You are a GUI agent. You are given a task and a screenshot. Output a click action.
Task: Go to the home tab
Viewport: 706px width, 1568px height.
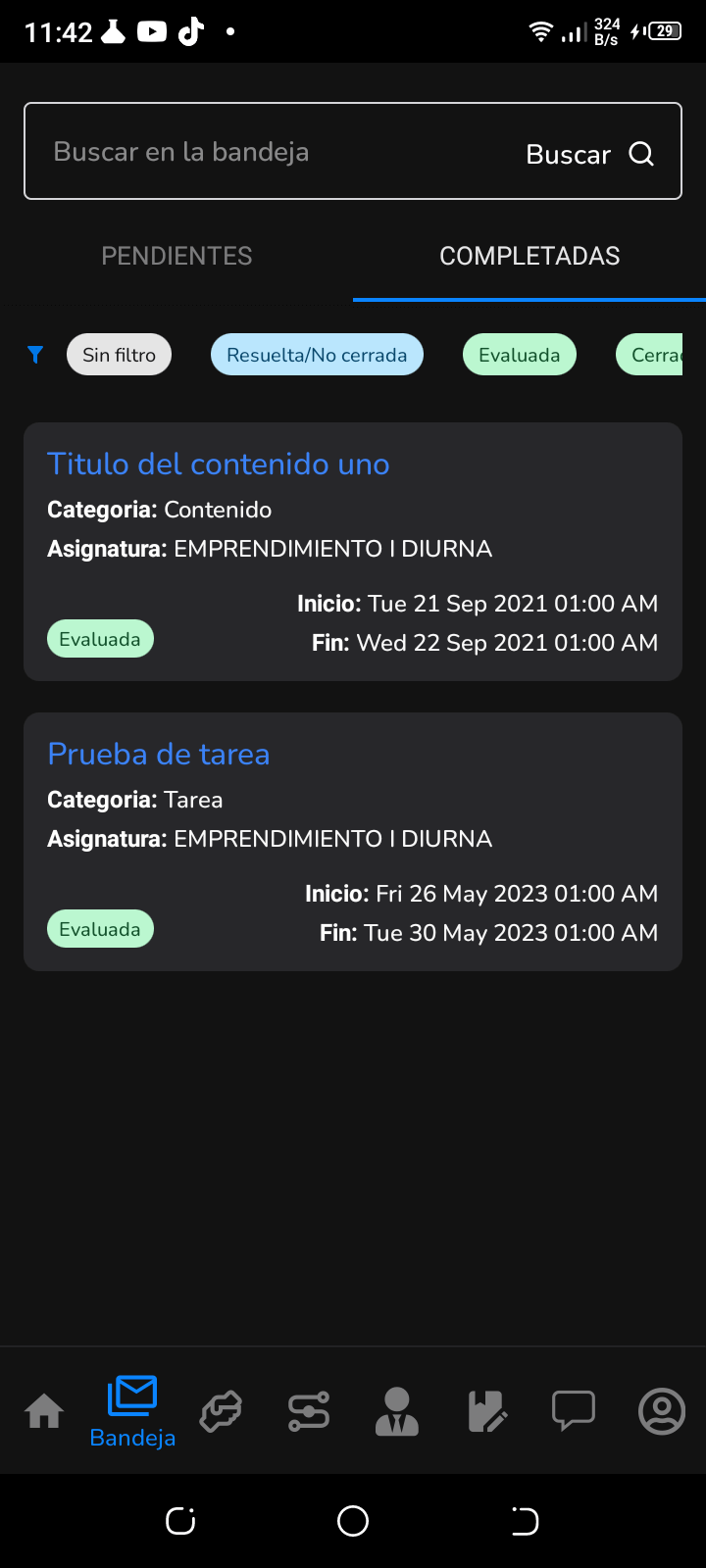click(x=44, y=1411)
